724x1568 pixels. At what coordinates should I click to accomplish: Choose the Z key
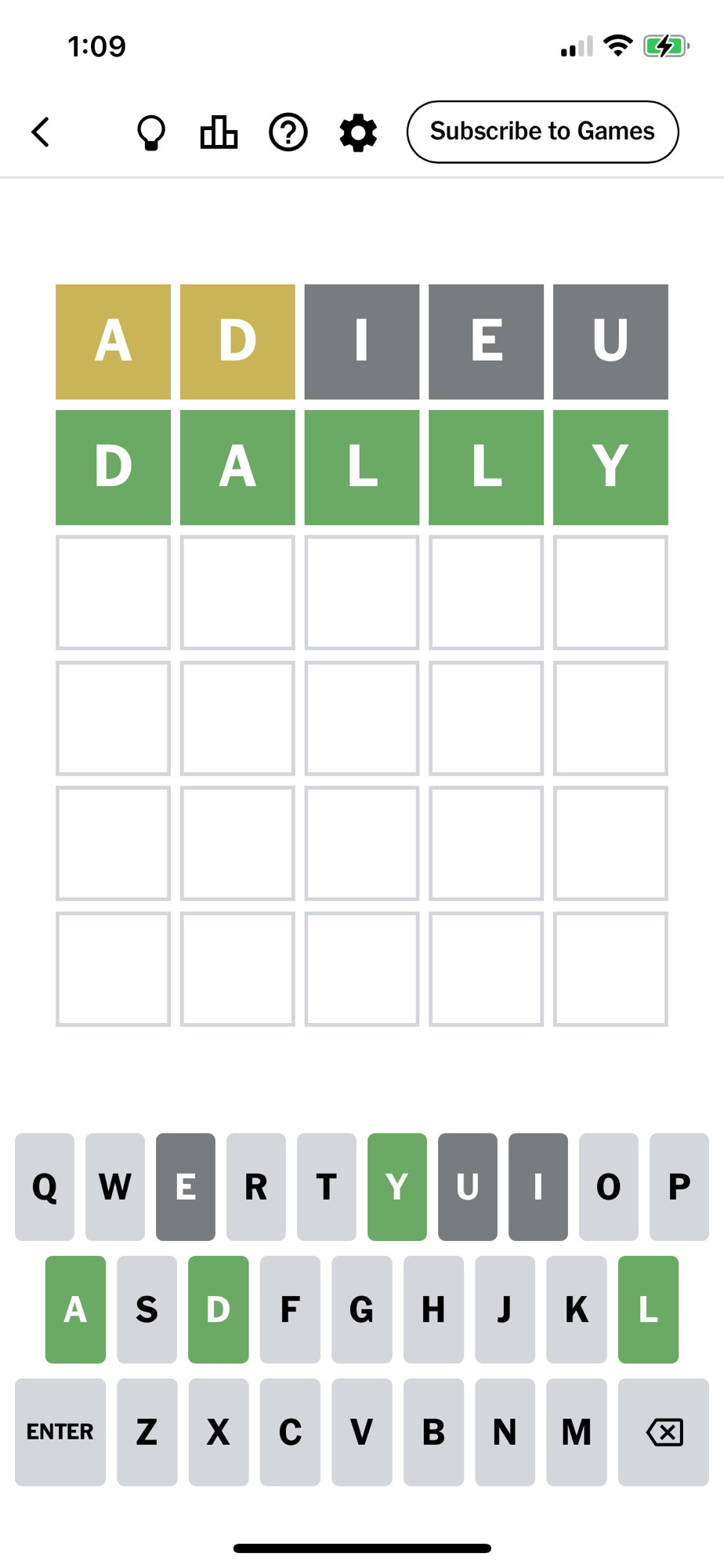[x=147, y=1432]
